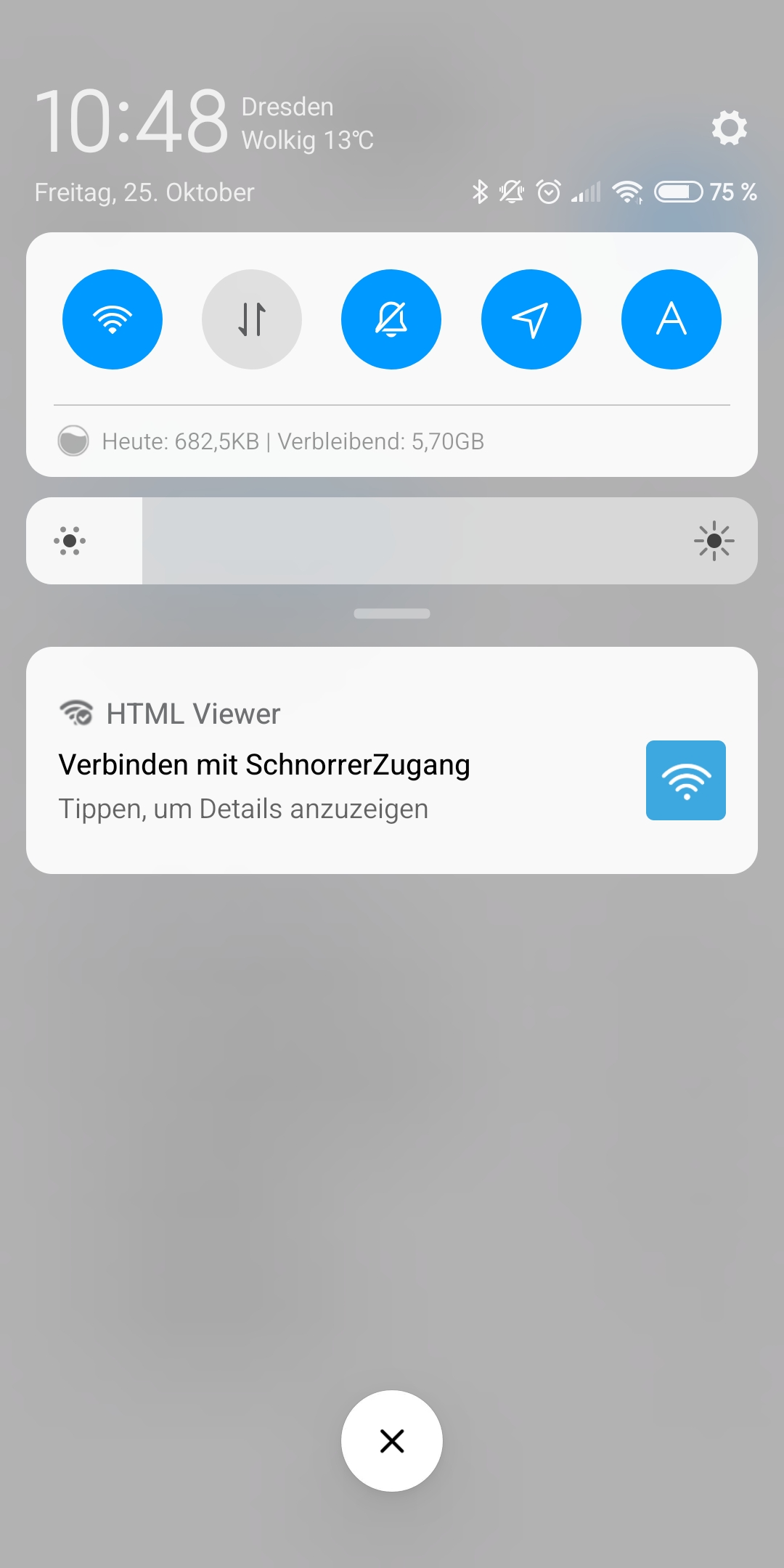The height and width of the screenshot is (1568, 784).
Task: Enable the mobile data toggle
Action: click(252, 319)
